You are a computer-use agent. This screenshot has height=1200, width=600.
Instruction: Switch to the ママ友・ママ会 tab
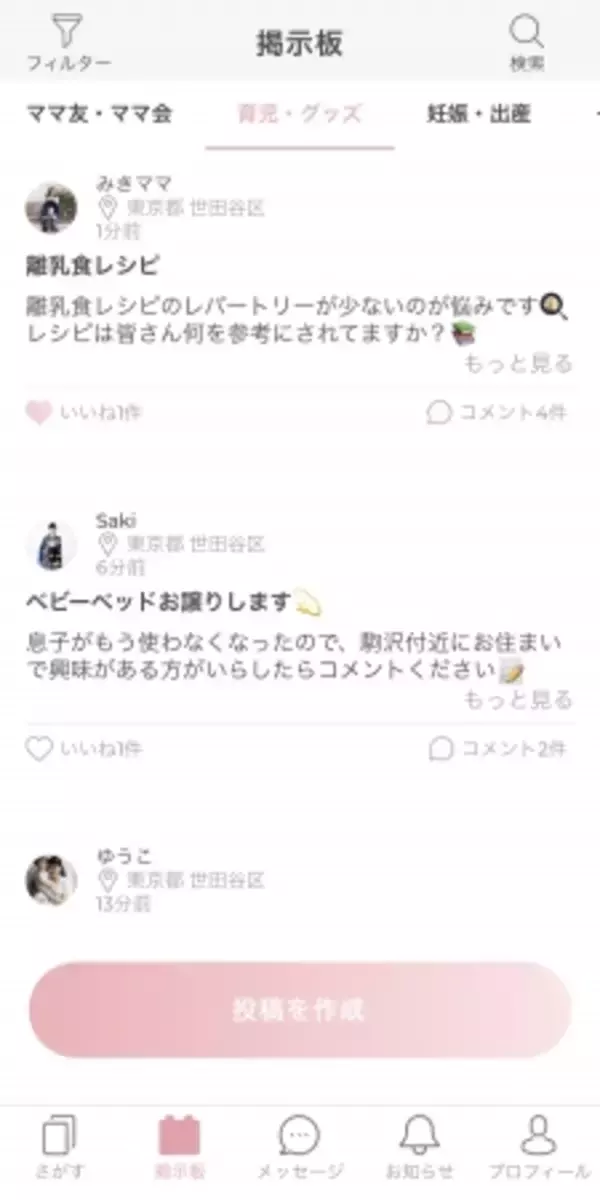[x=99, y=114]
